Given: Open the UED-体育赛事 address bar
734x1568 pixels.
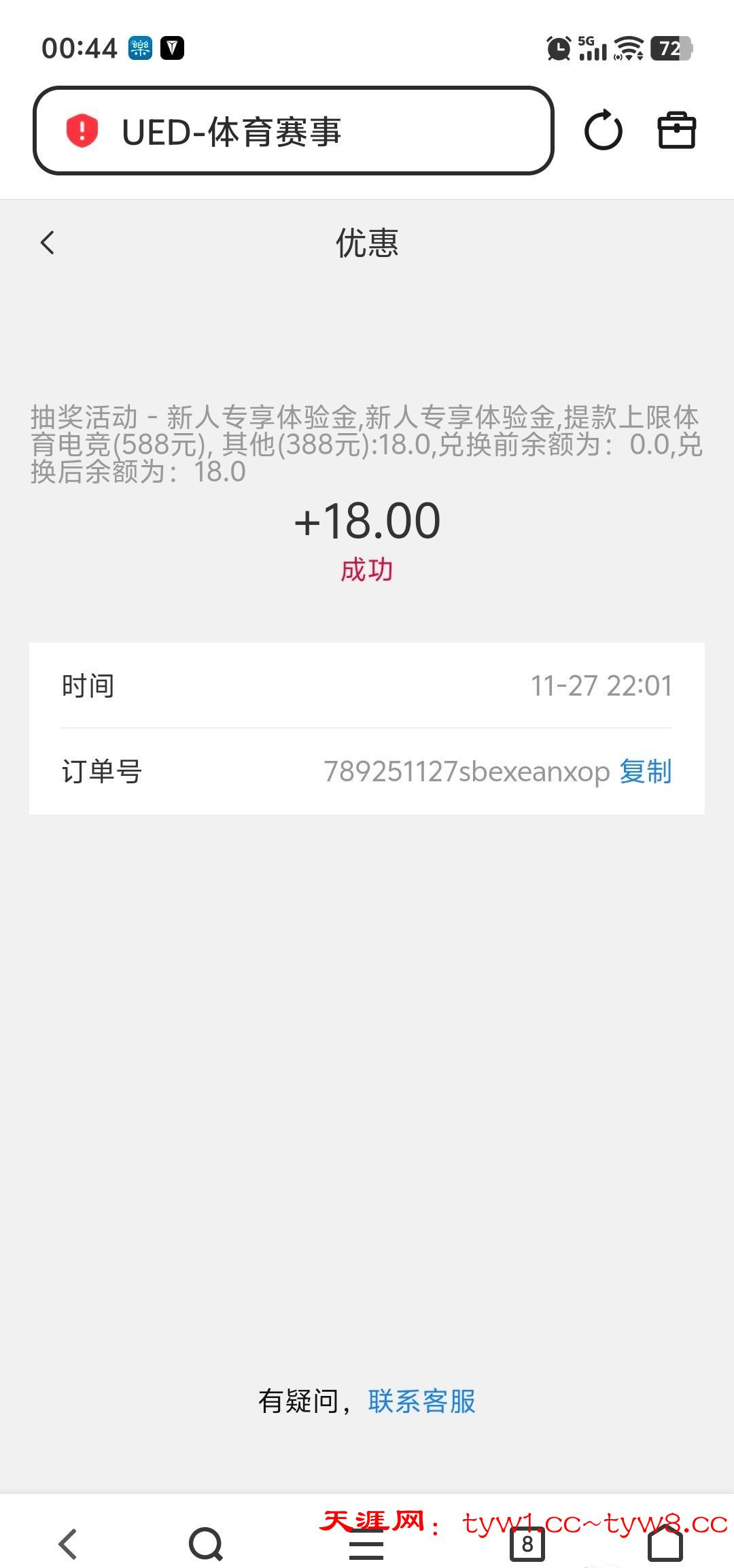Looking at the screenshot, I should (x=292, y=131).
